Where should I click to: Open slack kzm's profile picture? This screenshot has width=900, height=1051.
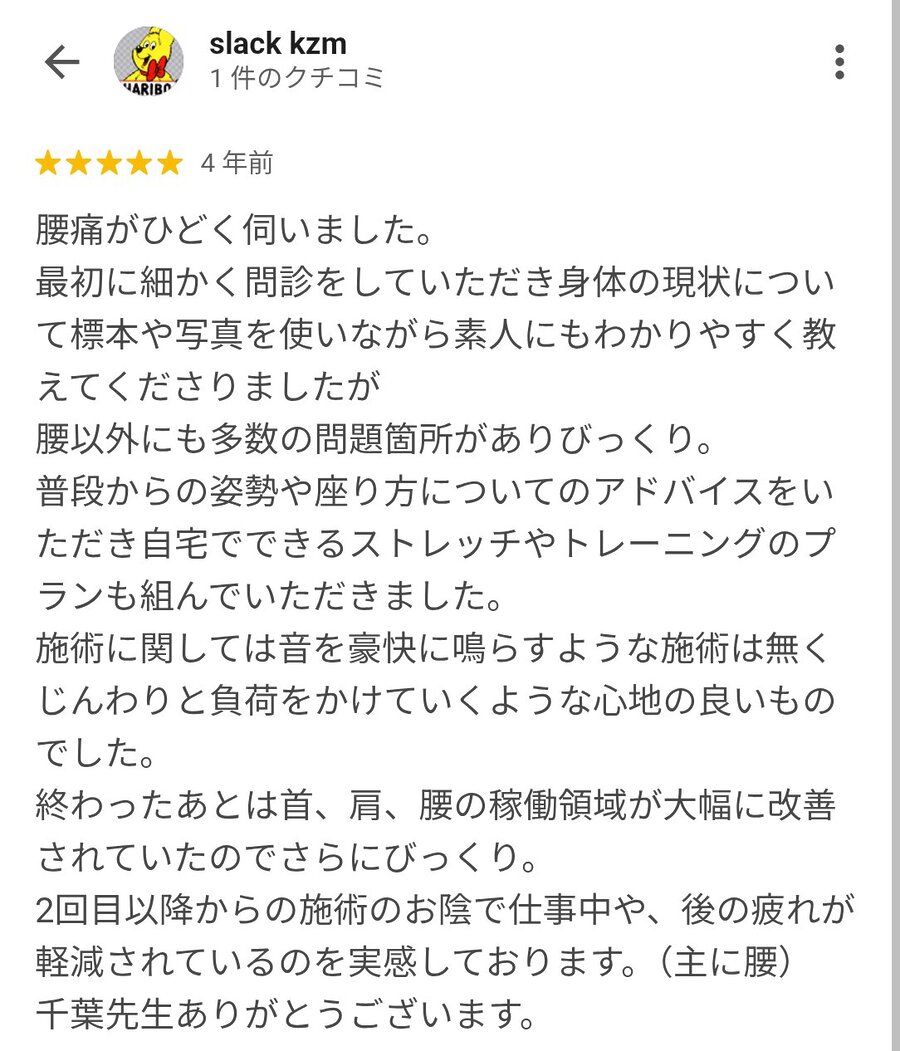[148, 61]
